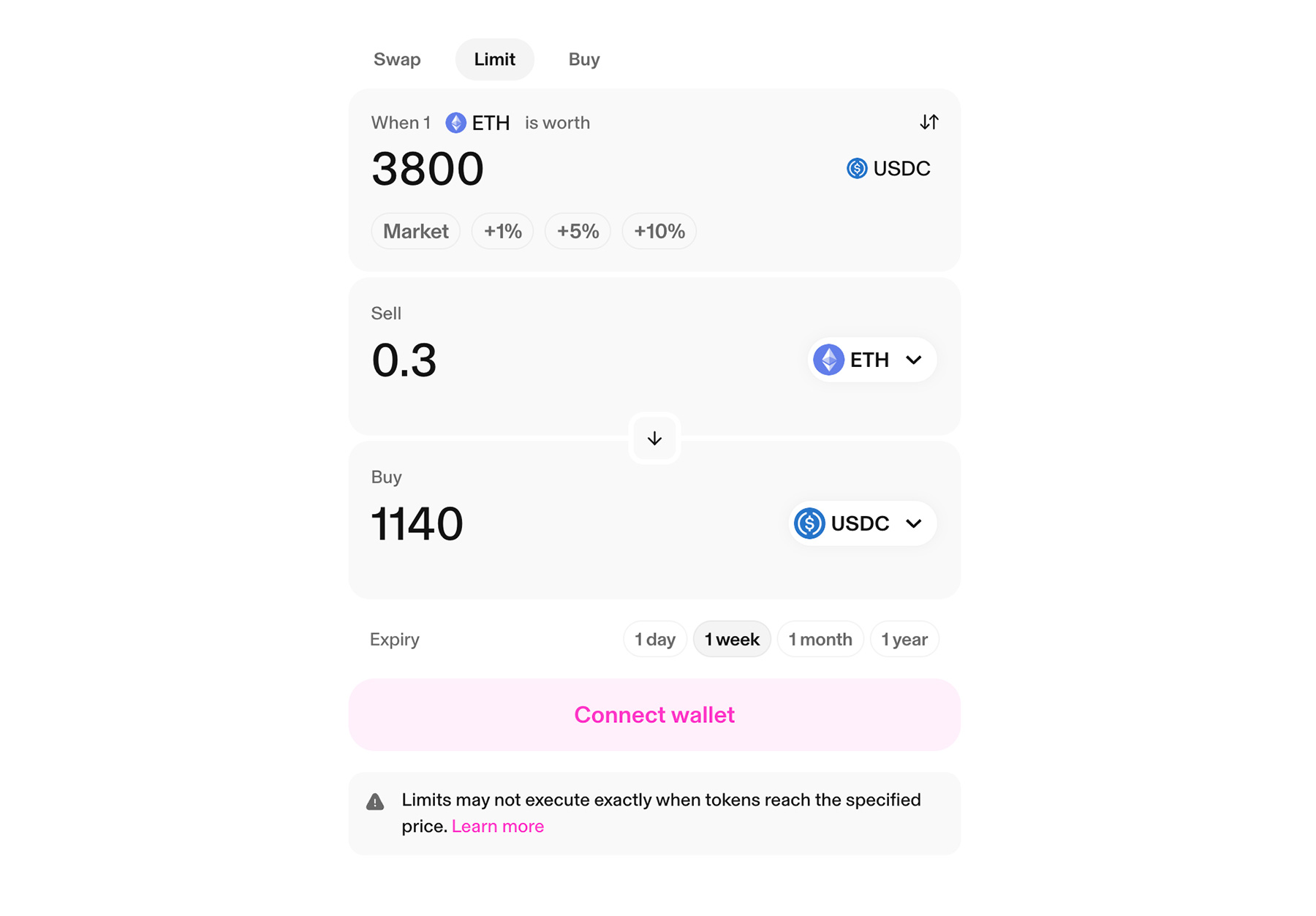Flip sell and buy tokens arrow

coord(654,439)
